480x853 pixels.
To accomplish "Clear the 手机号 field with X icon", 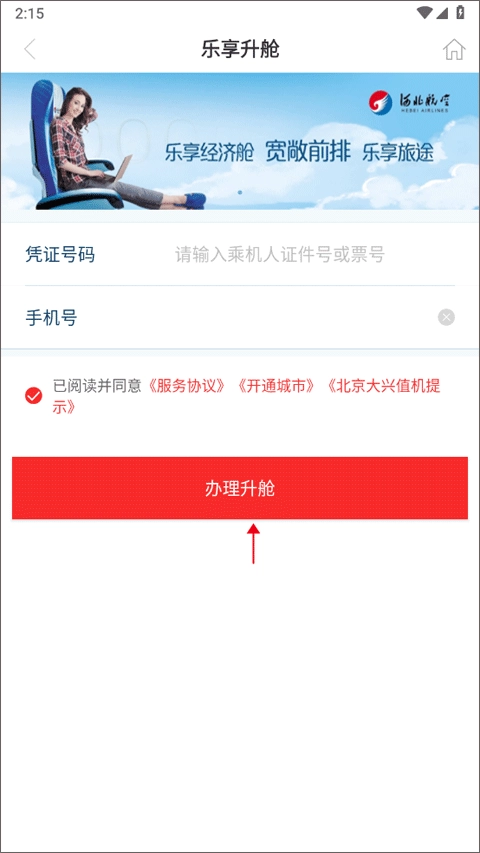I will click(x=446, y=317).
